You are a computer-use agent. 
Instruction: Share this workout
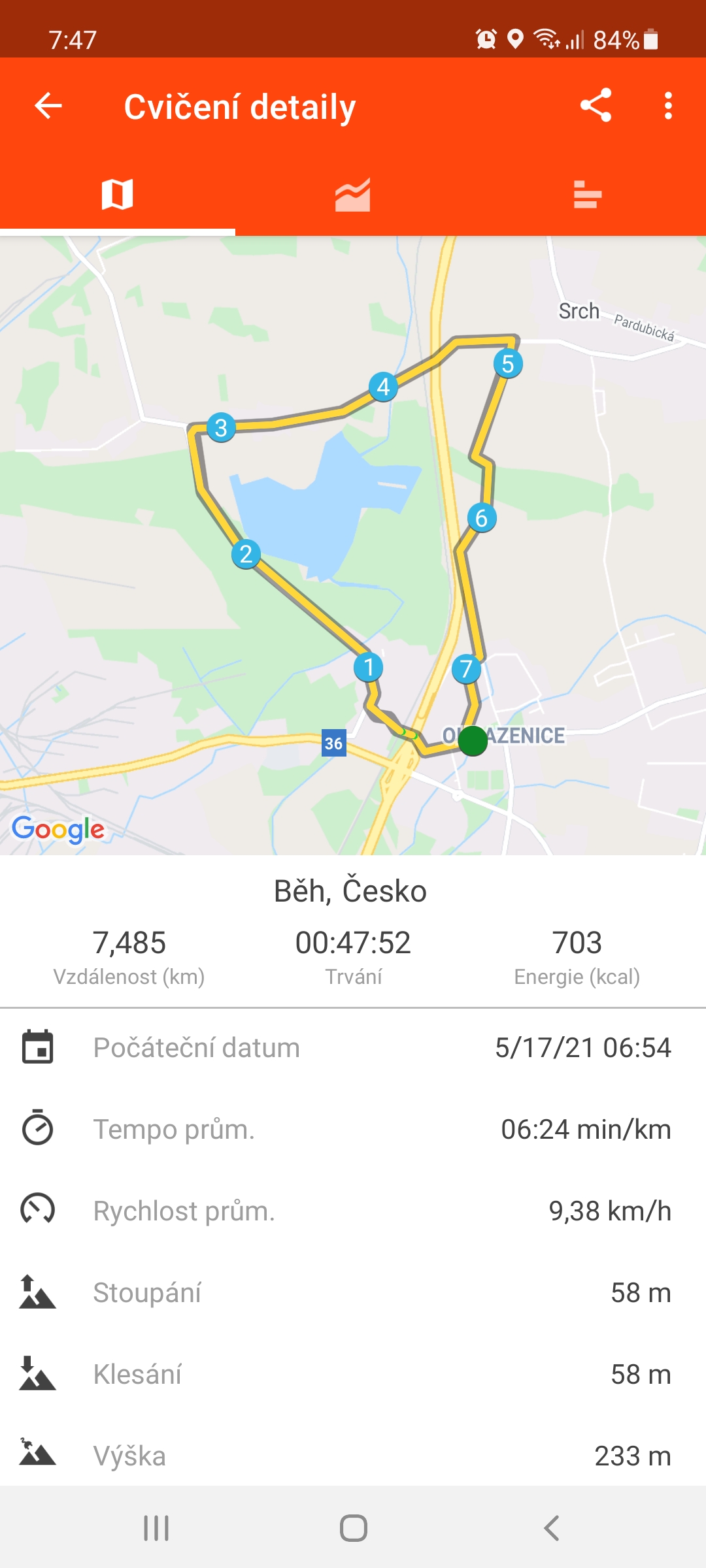[596, 105]
